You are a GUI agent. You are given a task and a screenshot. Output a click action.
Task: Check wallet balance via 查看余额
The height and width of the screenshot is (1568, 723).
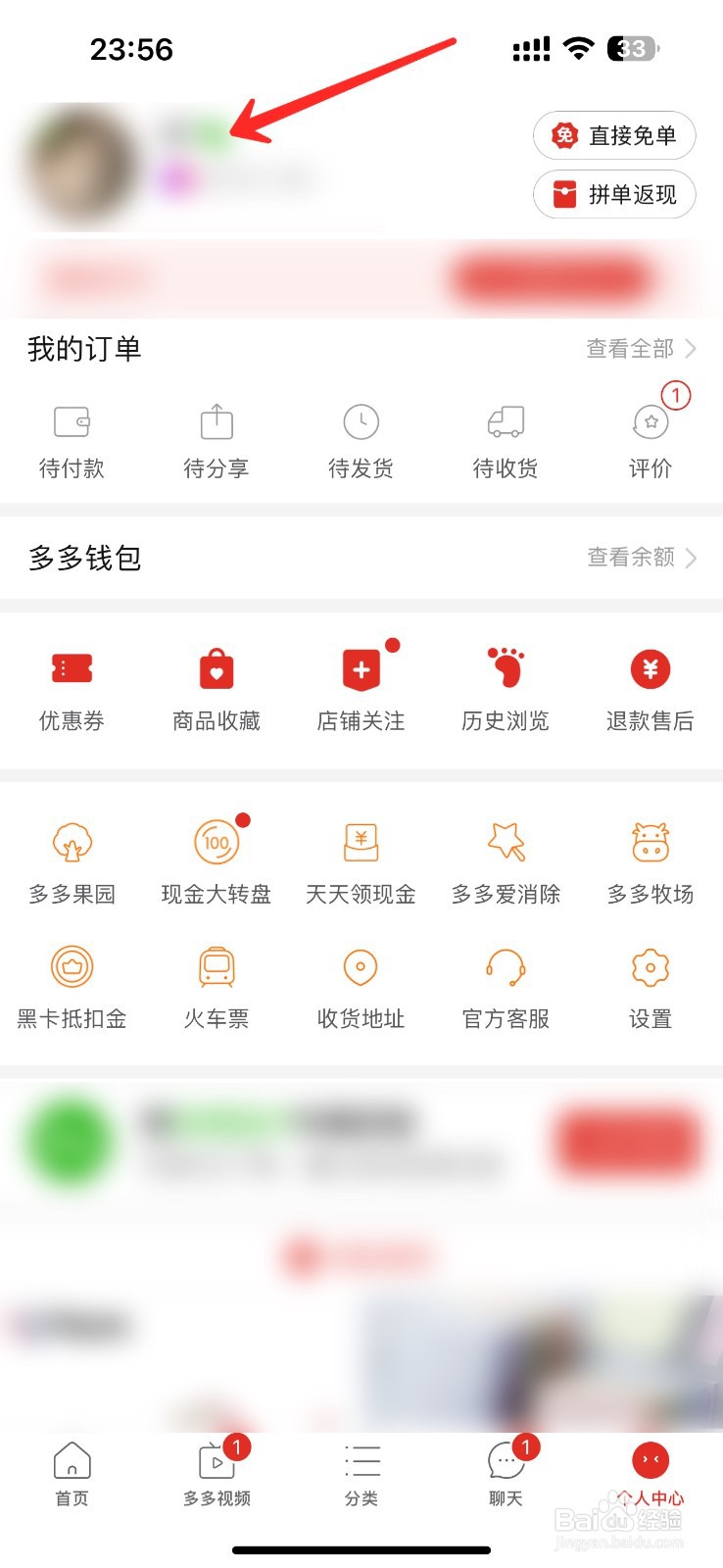pos(641,558)
